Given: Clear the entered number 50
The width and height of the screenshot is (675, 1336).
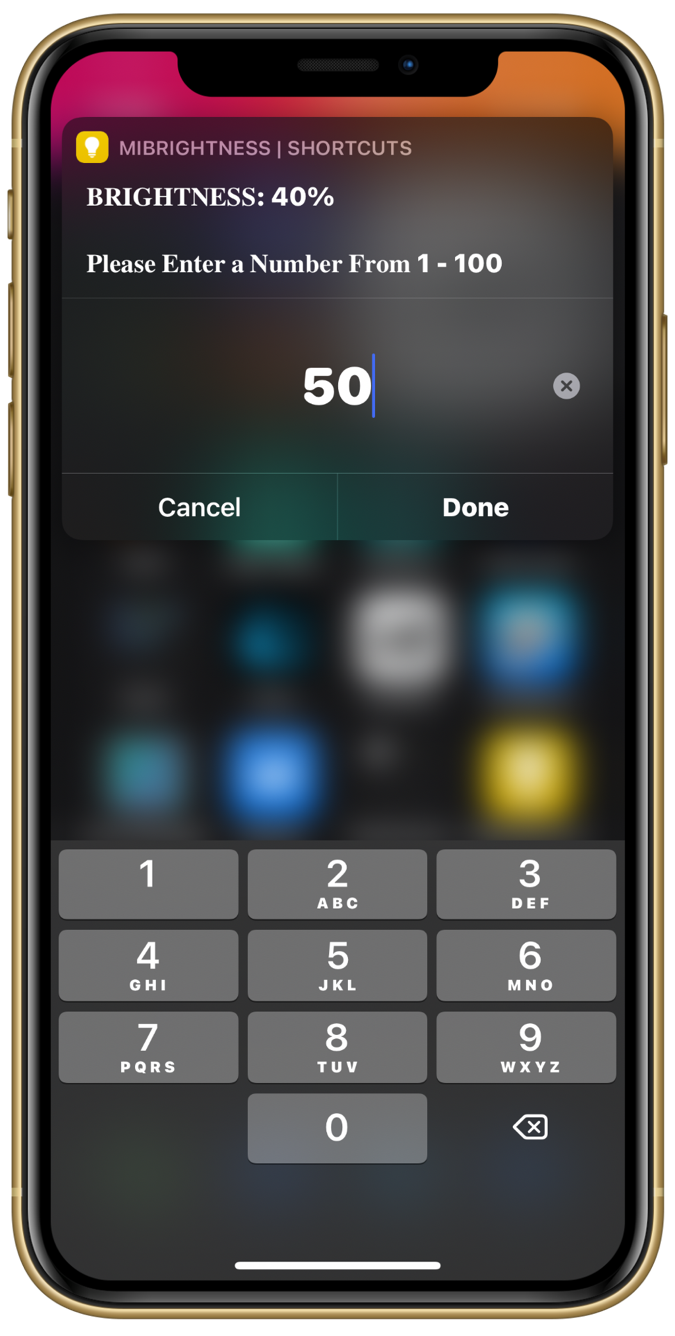Looking at the screenshot, I should pyautogui.click(x=566, y=386).
